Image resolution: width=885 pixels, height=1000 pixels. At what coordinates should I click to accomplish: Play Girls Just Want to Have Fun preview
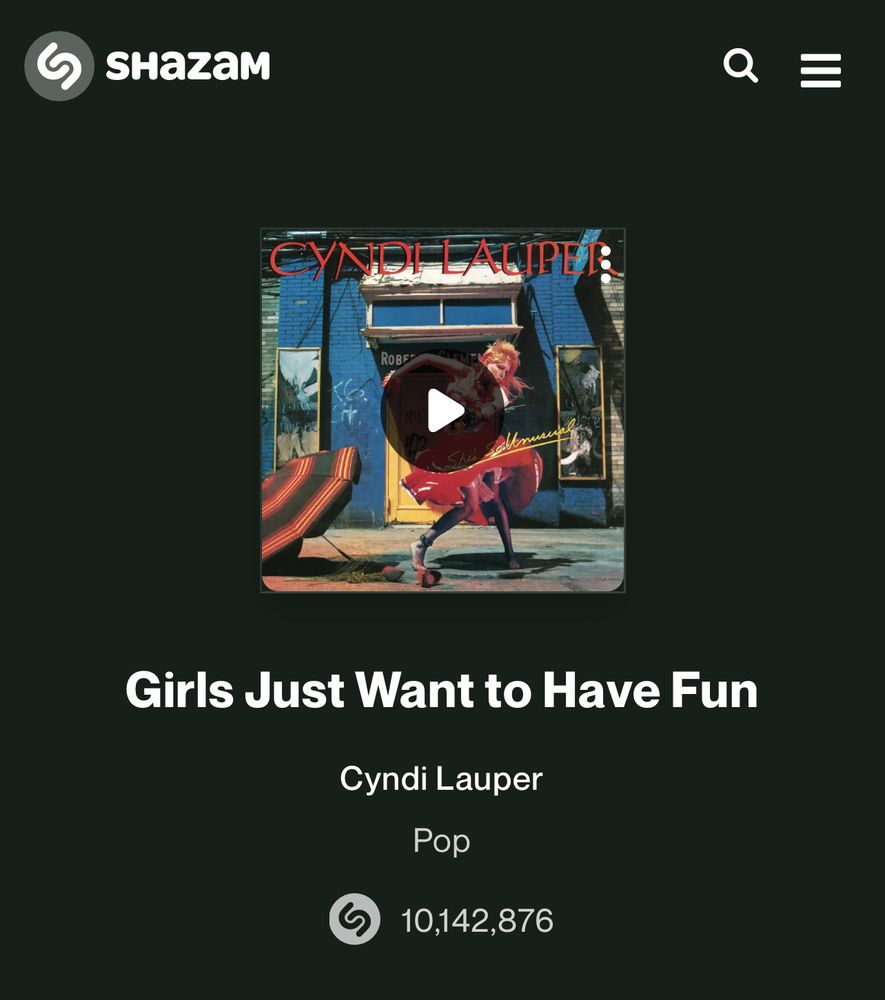[443, 410]
